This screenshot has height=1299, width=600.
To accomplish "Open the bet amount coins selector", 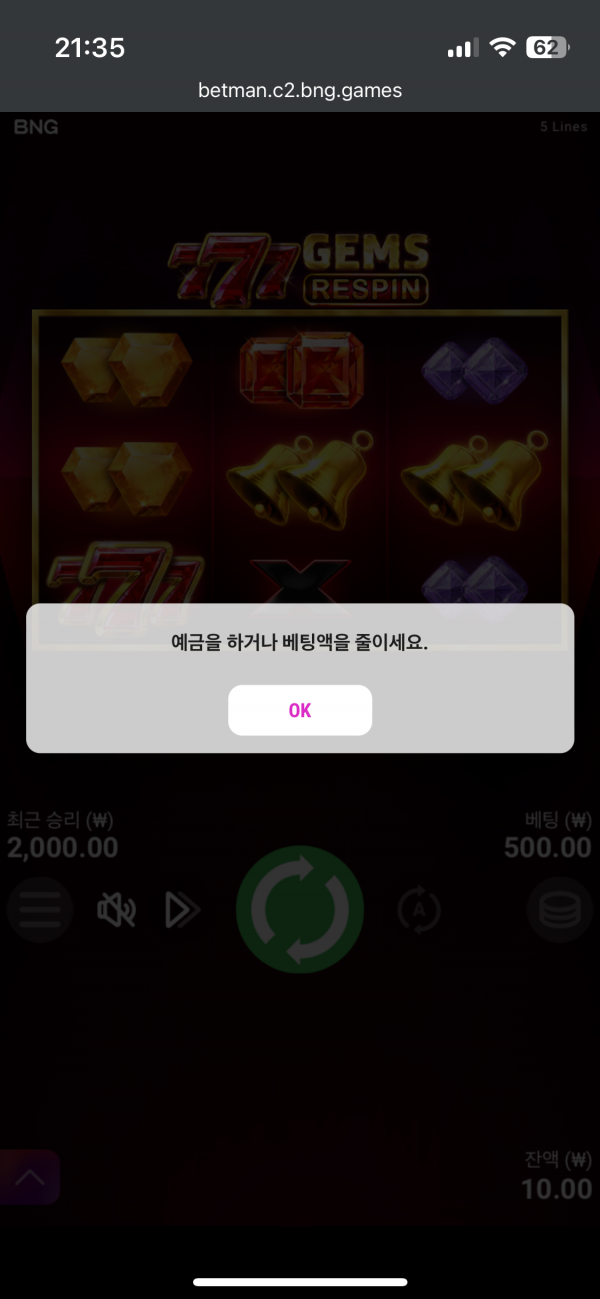I will (x=559, y=910).
